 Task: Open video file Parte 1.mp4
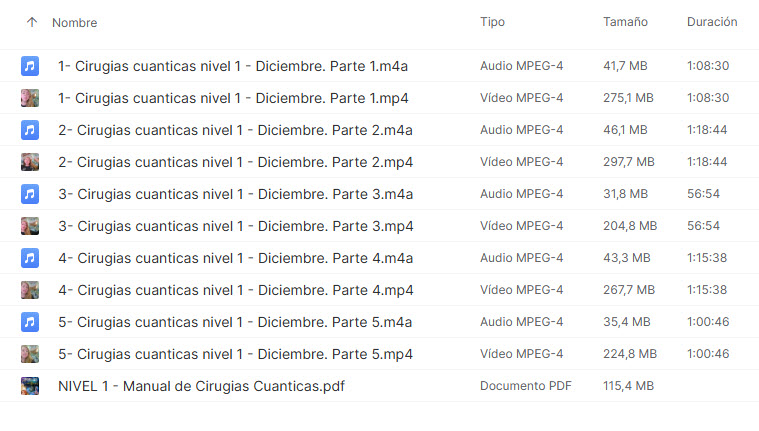point(232,98)
